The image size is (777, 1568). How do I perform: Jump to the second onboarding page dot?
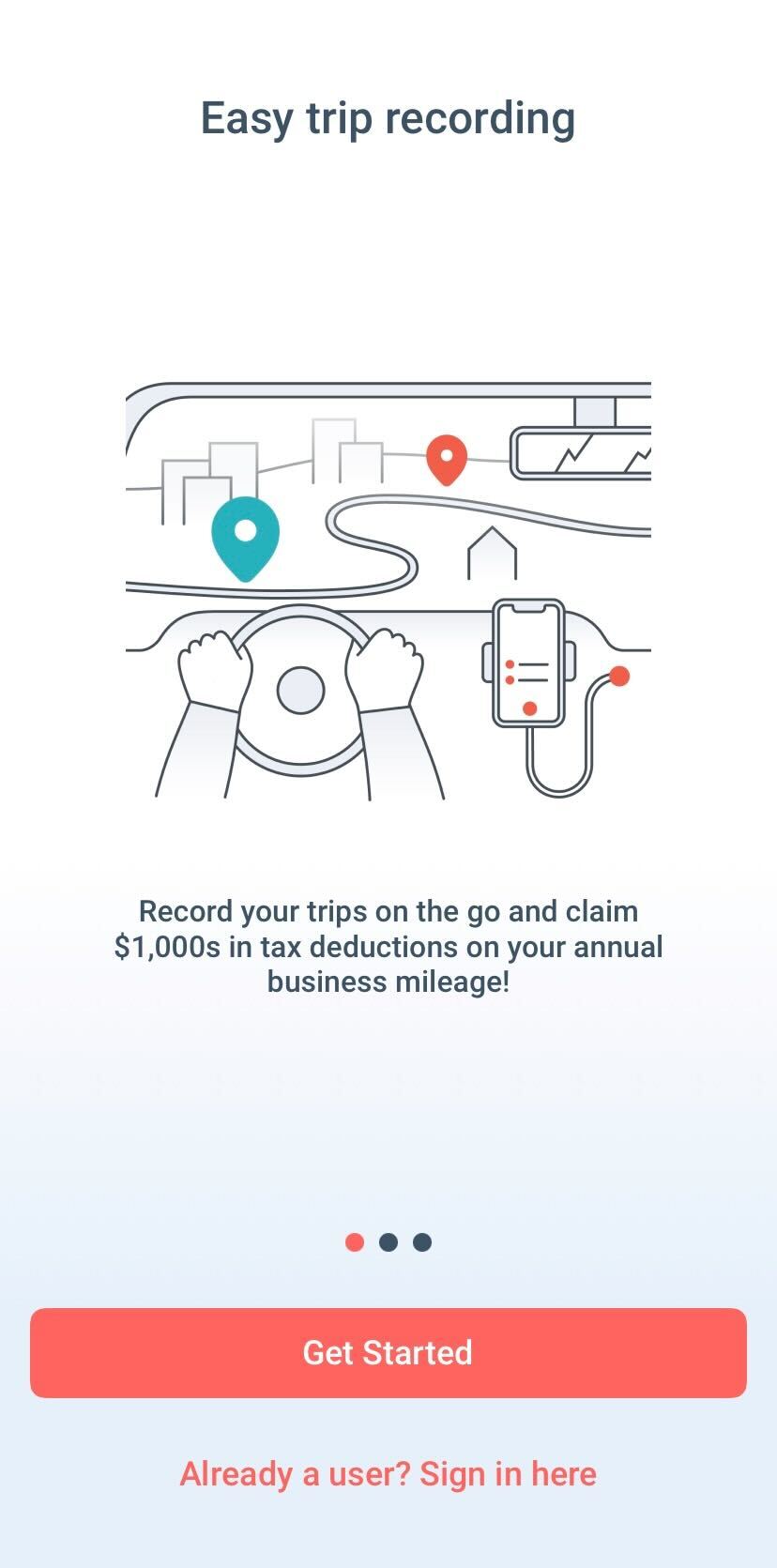point(388,1242)
